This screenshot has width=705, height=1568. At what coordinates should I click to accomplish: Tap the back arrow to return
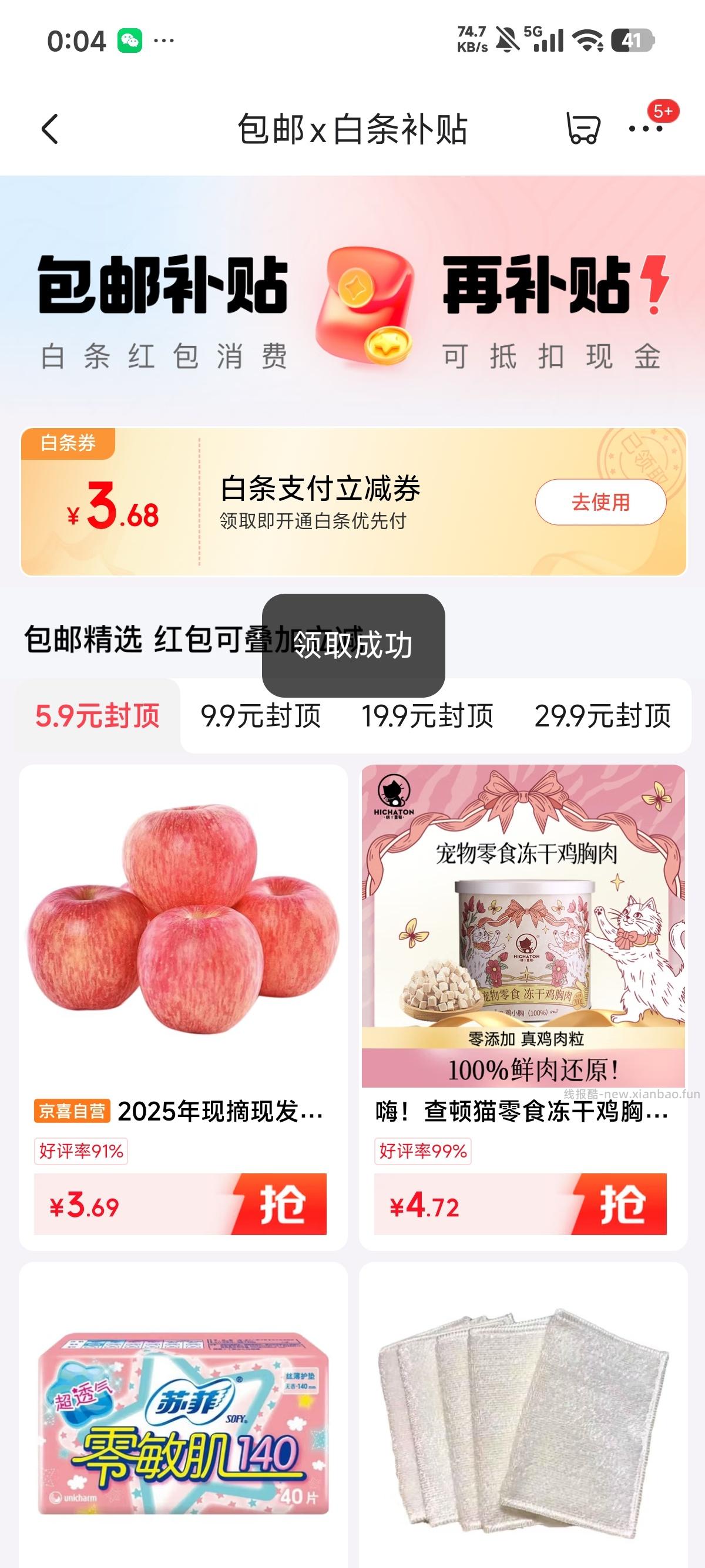pos(50,130)
